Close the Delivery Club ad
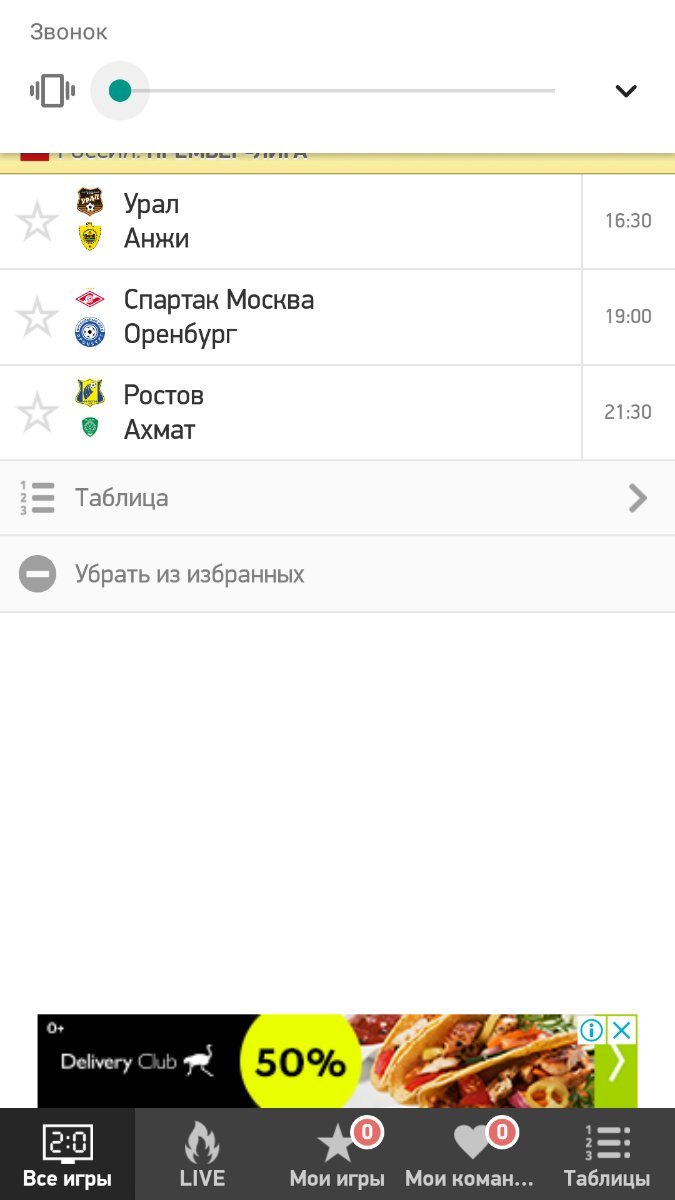 [x=622, y=1030]
